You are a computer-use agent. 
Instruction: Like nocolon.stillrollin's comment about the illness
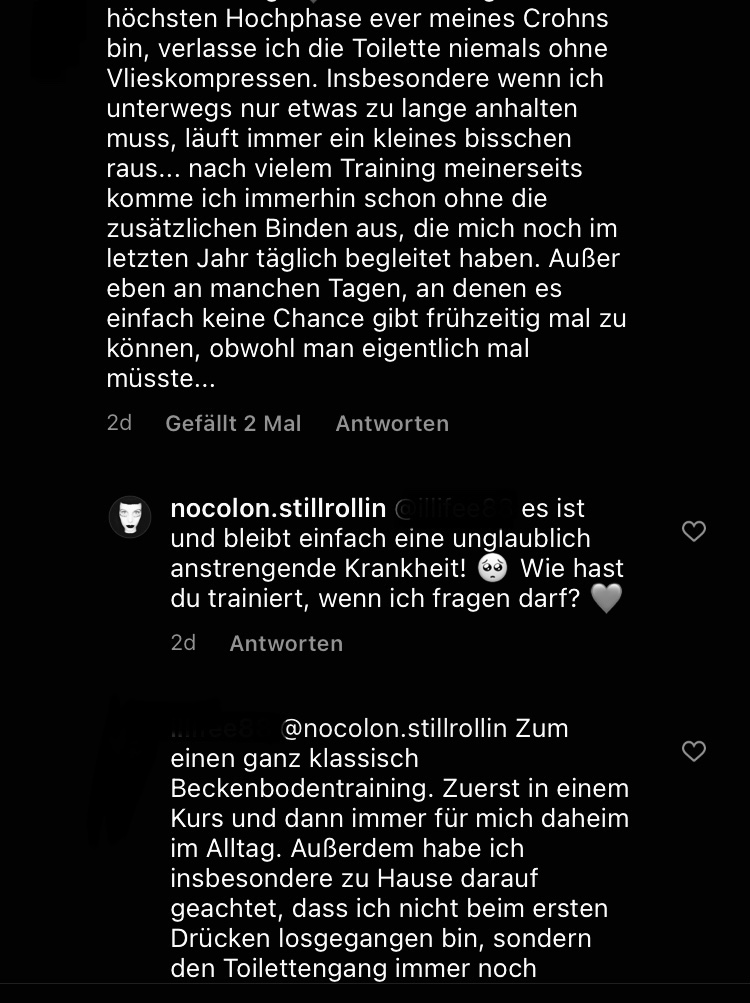click(693, 531)
